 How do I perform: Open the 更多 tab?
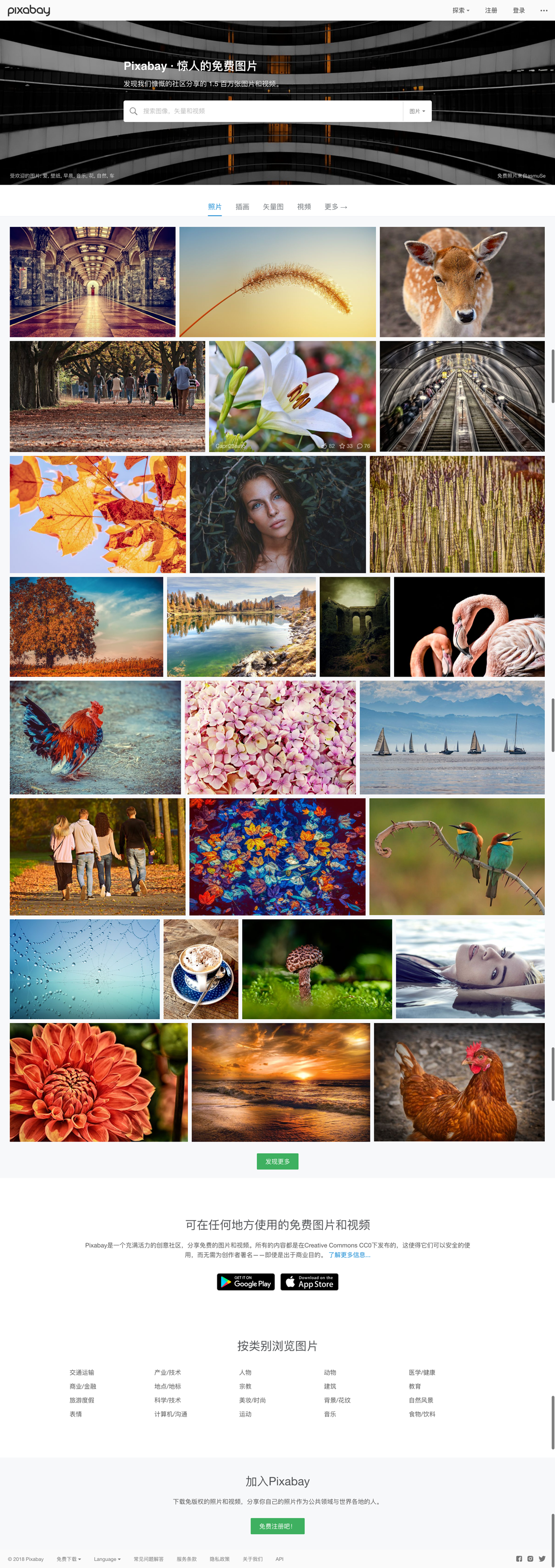(x=335, y=207)
